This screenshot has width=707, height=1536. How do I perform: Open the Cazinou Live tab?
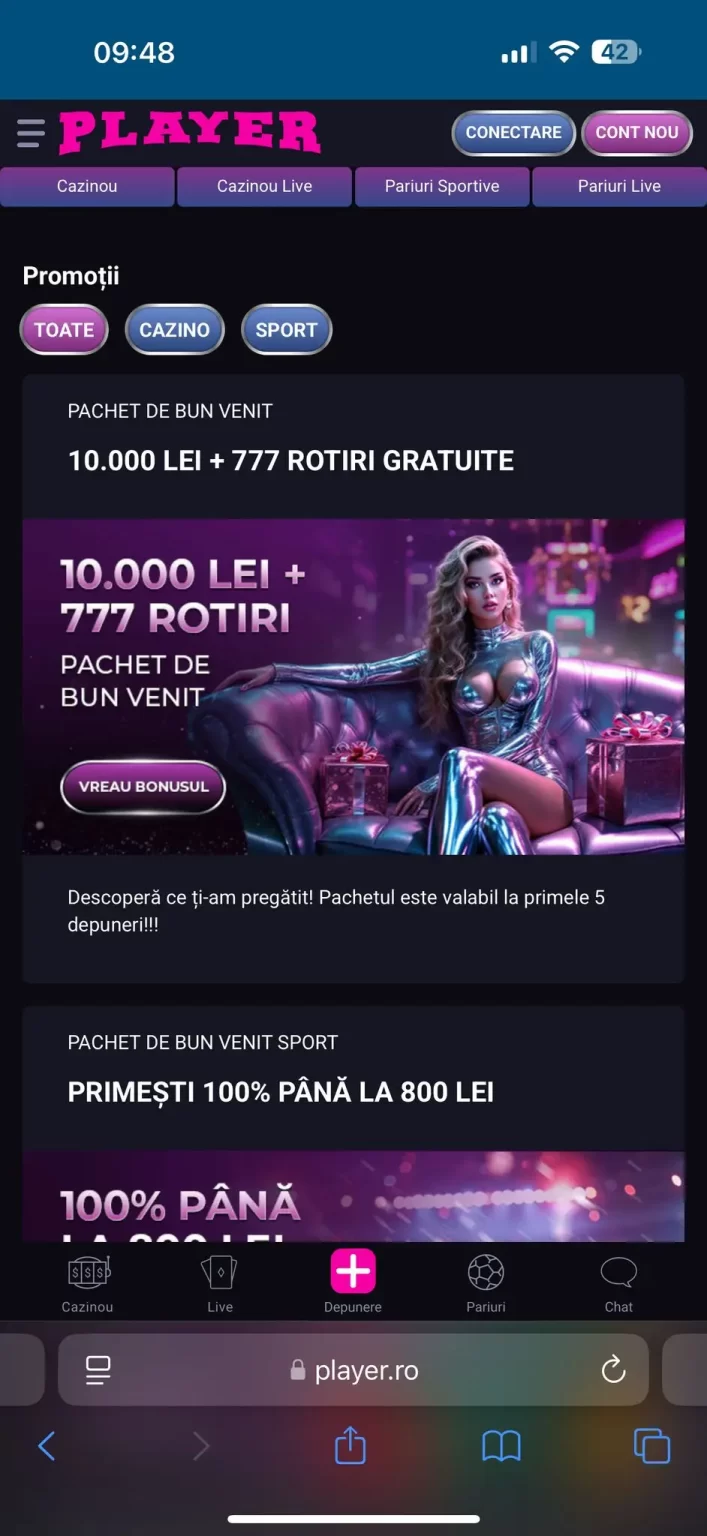[x=265, y=186]
